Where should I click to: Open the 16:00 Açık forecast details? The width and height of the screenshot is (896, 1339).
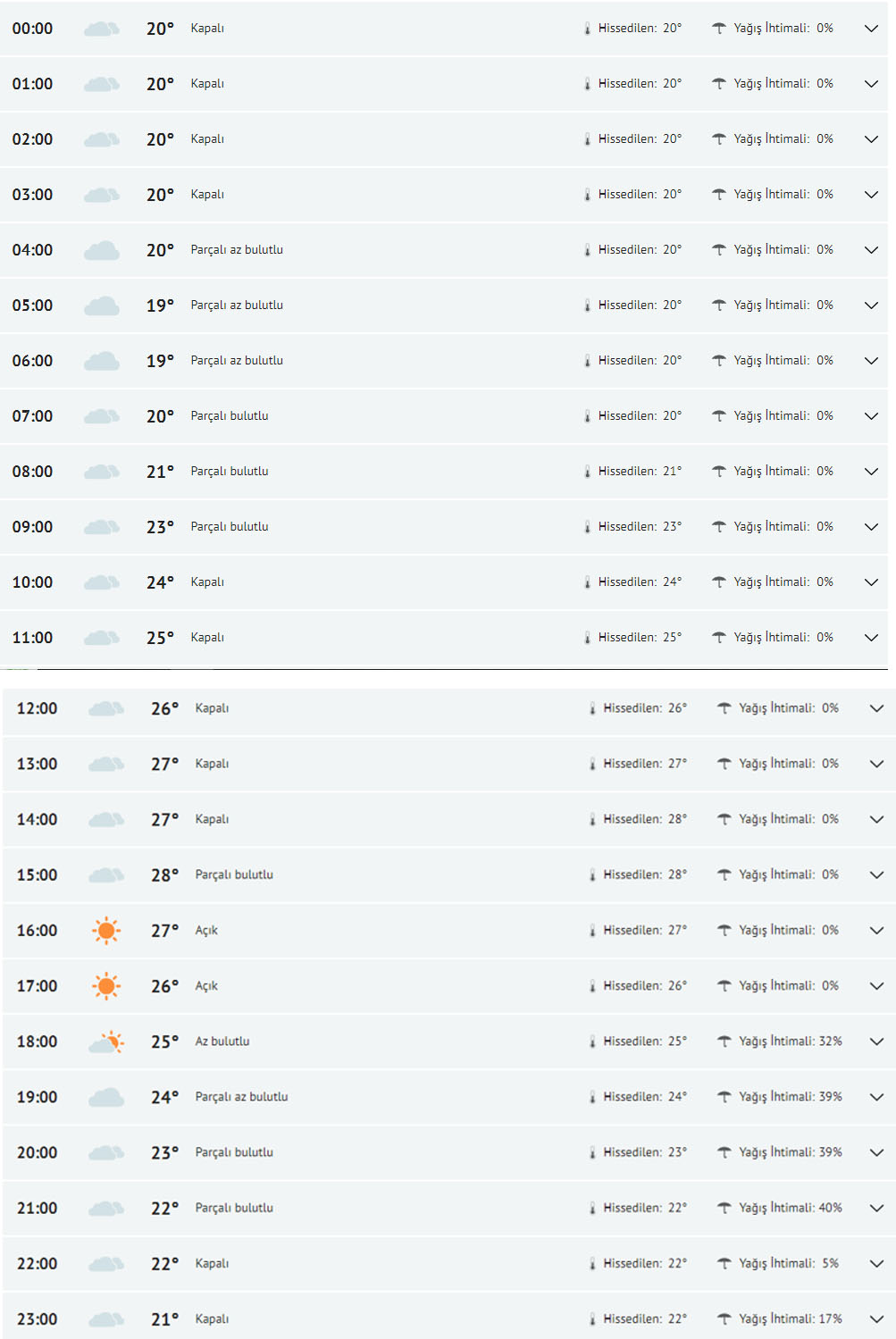click(876, 930)
